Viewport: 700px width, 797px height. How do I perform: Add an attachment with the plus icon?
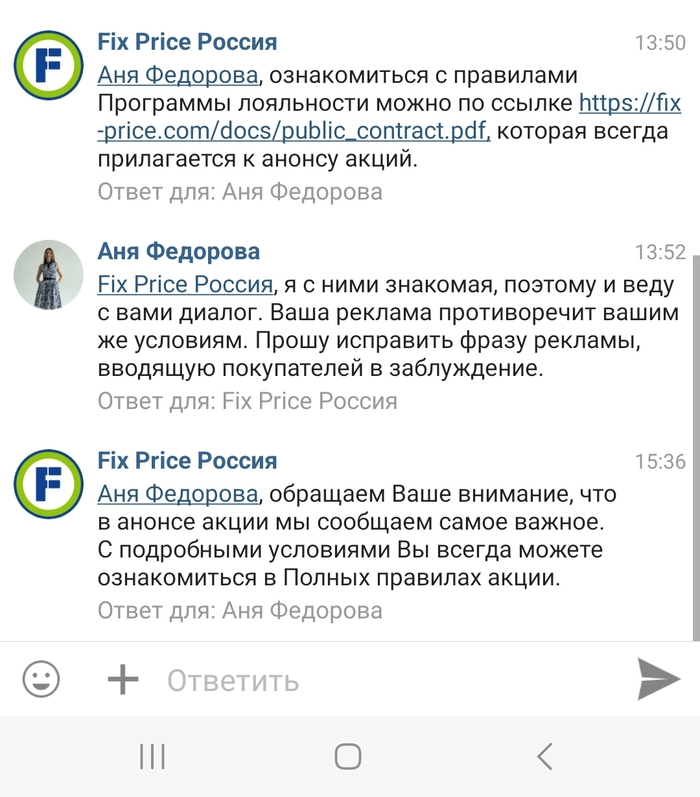pyautogui.click(x=123, y=680)
